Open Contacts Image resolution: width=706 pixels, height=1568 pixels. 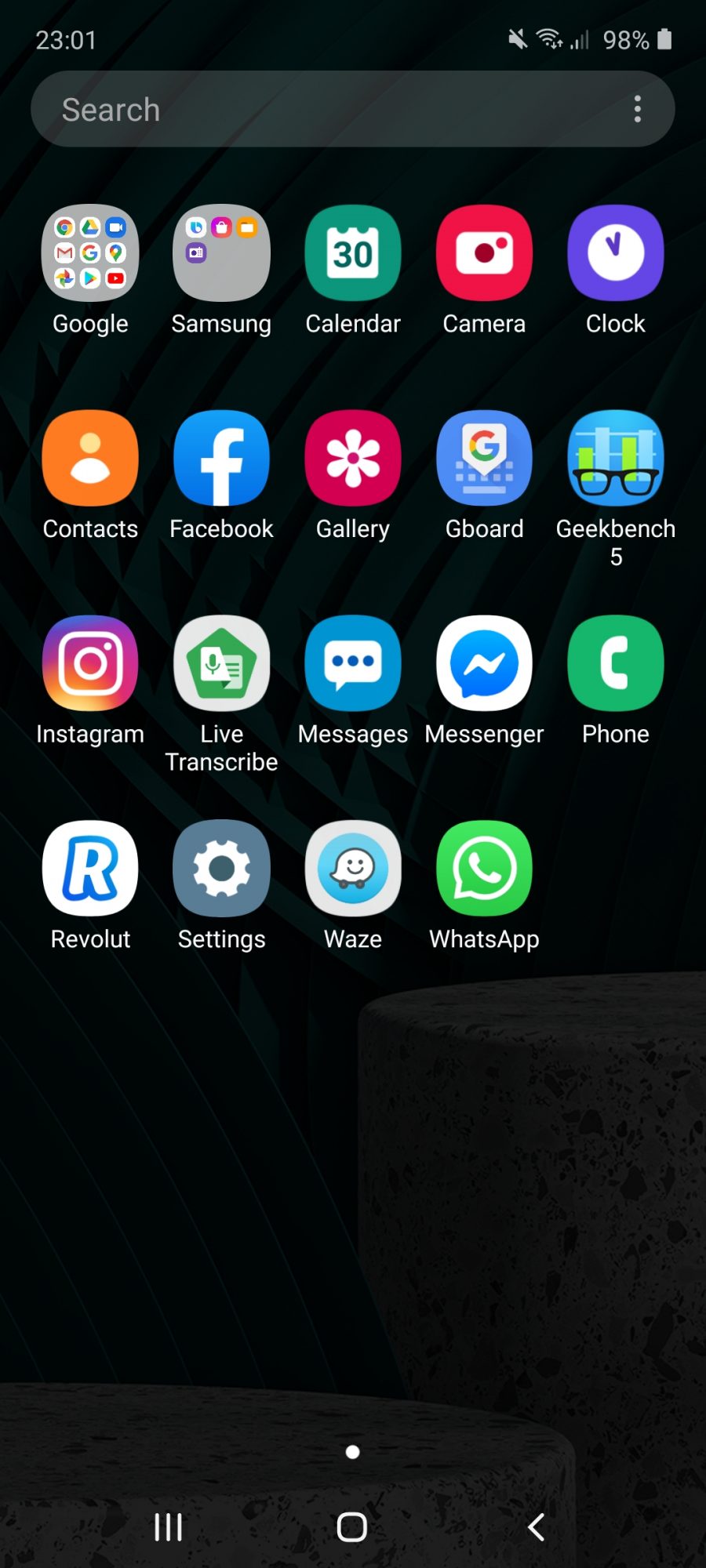pos(90,459)
